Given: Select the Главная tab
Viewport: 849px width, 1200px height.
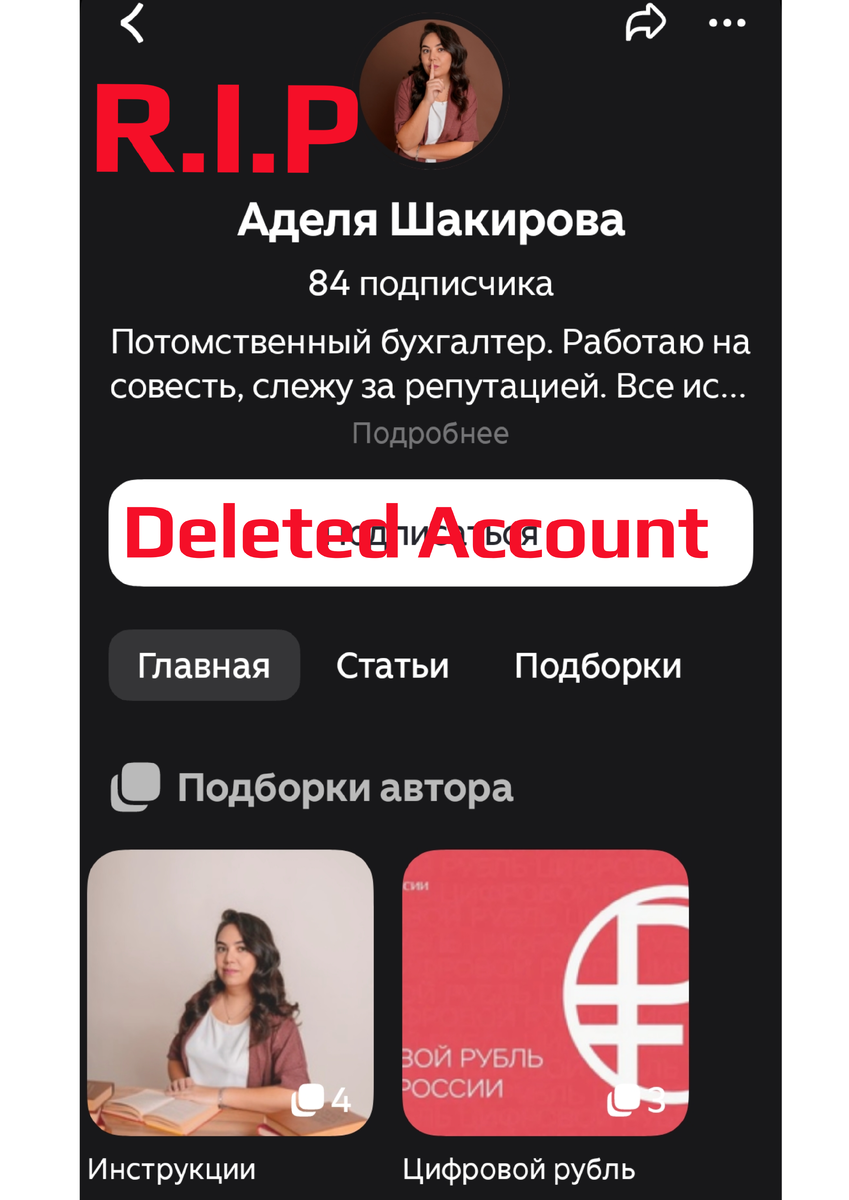Looking at the screenshot, I should coord(204,665).
